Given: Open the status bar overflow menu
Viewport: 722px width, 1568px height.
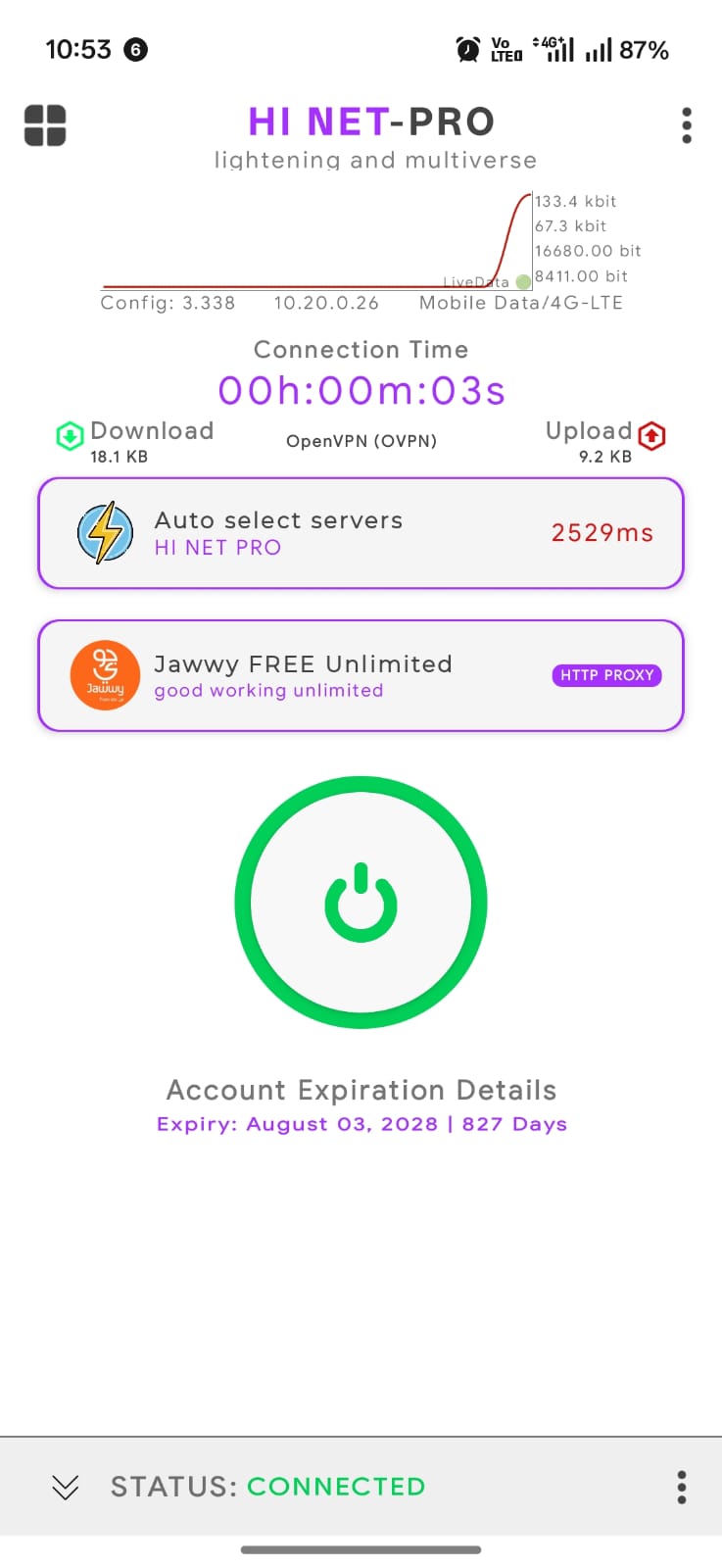Looking at the screenshot, I should tap(682, 1487).
